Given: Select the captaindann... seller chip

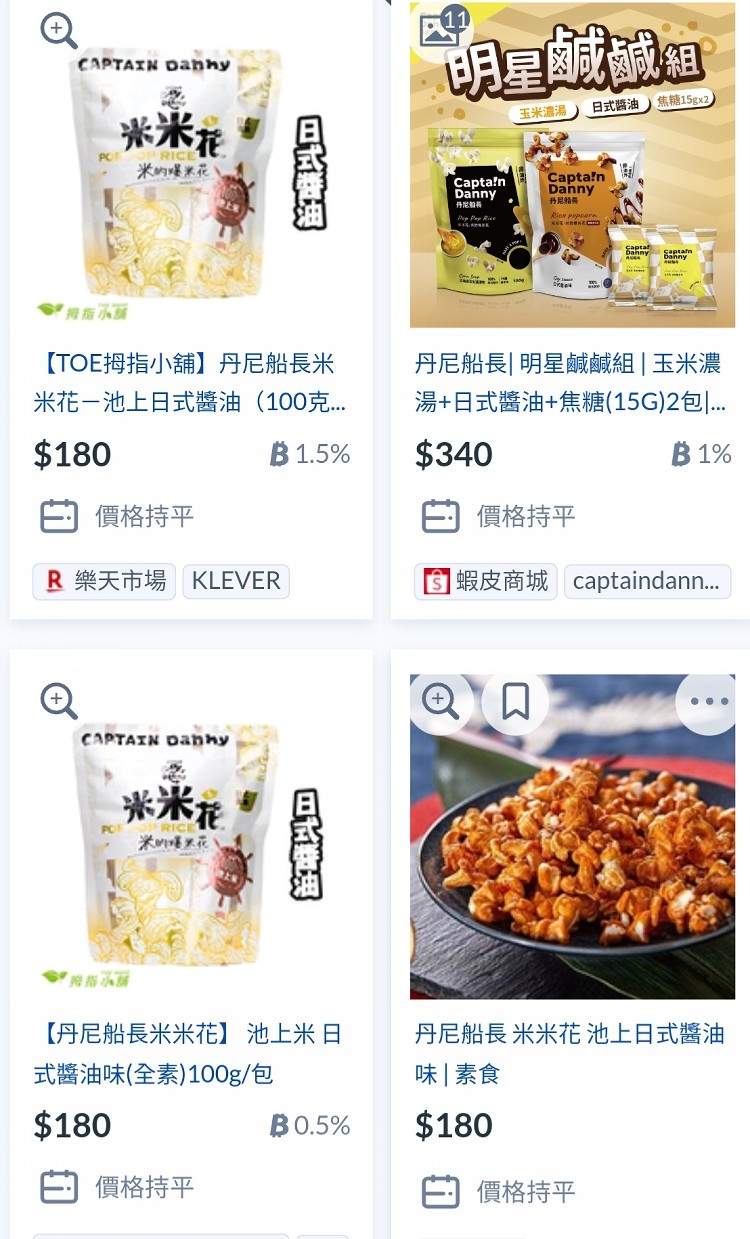Looking at the screenshot, I should point(645,581).
